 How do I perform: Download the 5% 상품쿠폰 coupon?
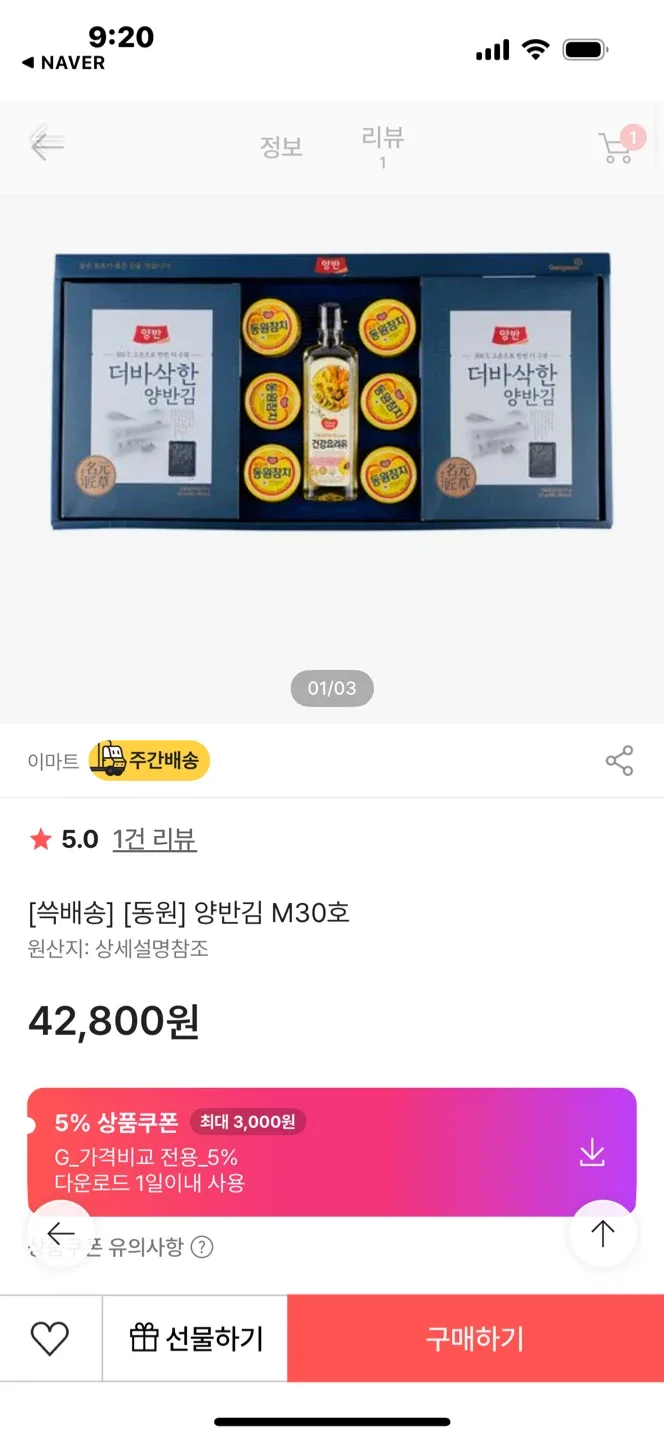coord(592,1153)
